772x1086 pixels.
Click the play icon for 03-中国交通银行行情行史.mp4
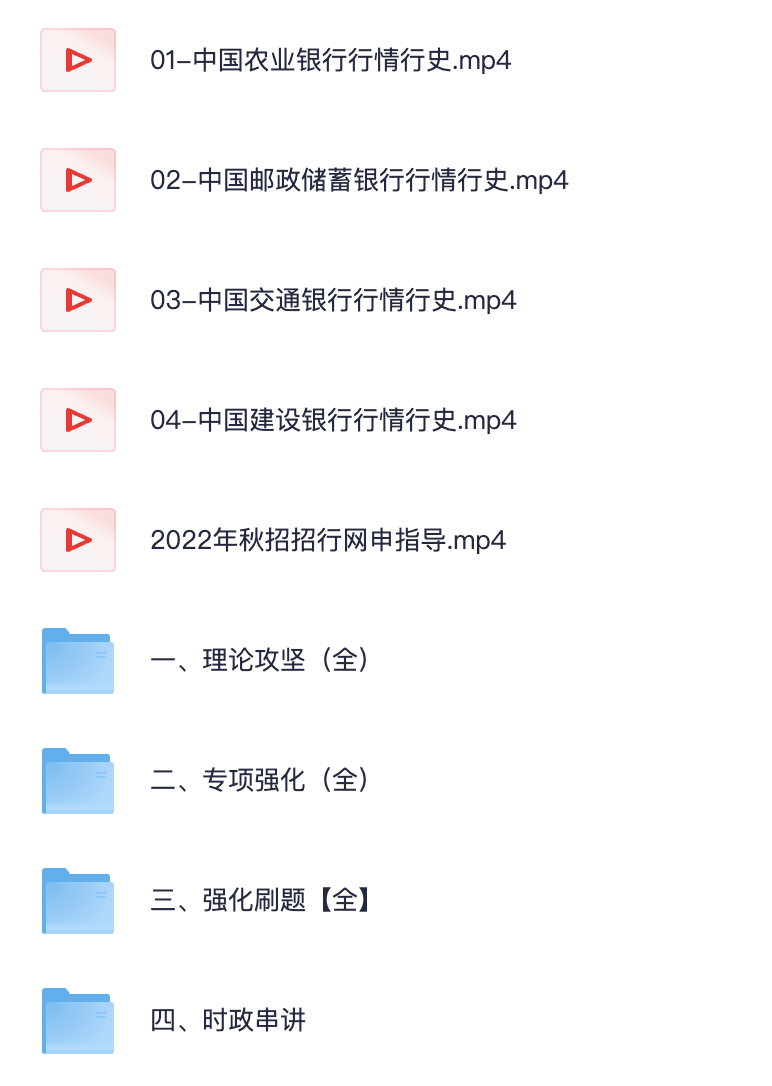pos(78,300)
